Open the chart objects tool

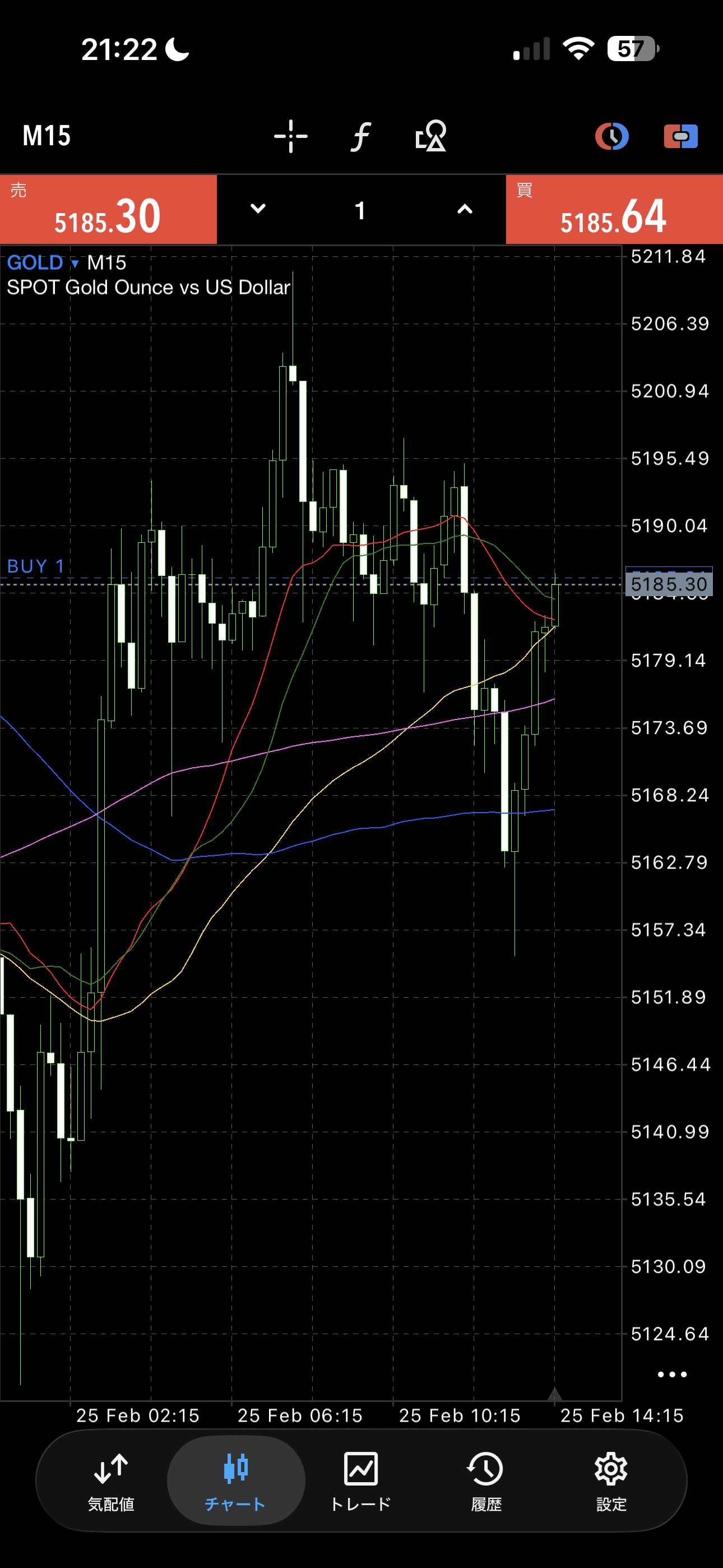pos(430,136)
